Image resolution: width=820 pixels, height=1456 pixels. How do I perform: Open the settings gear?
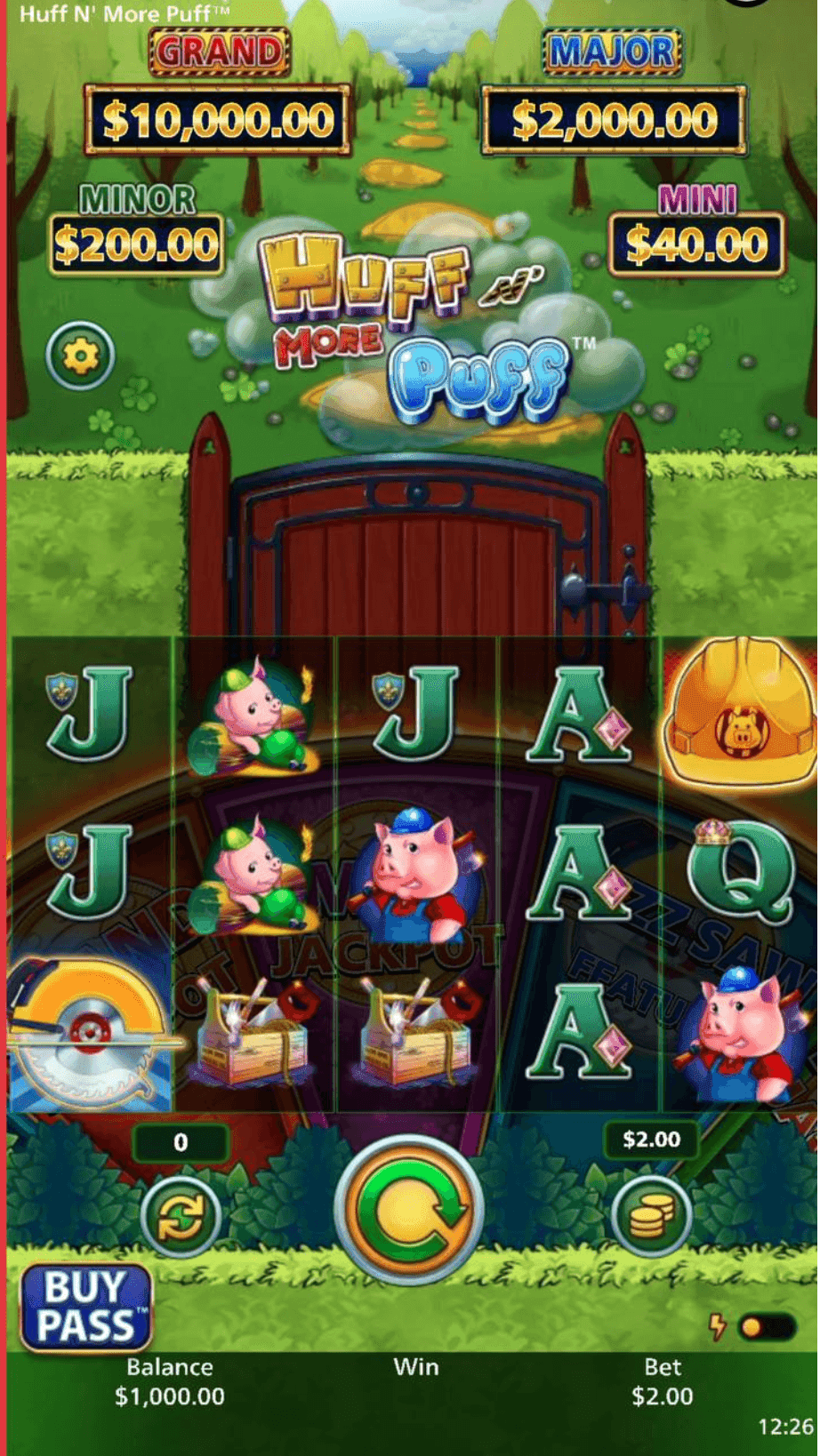click(81, 356)
